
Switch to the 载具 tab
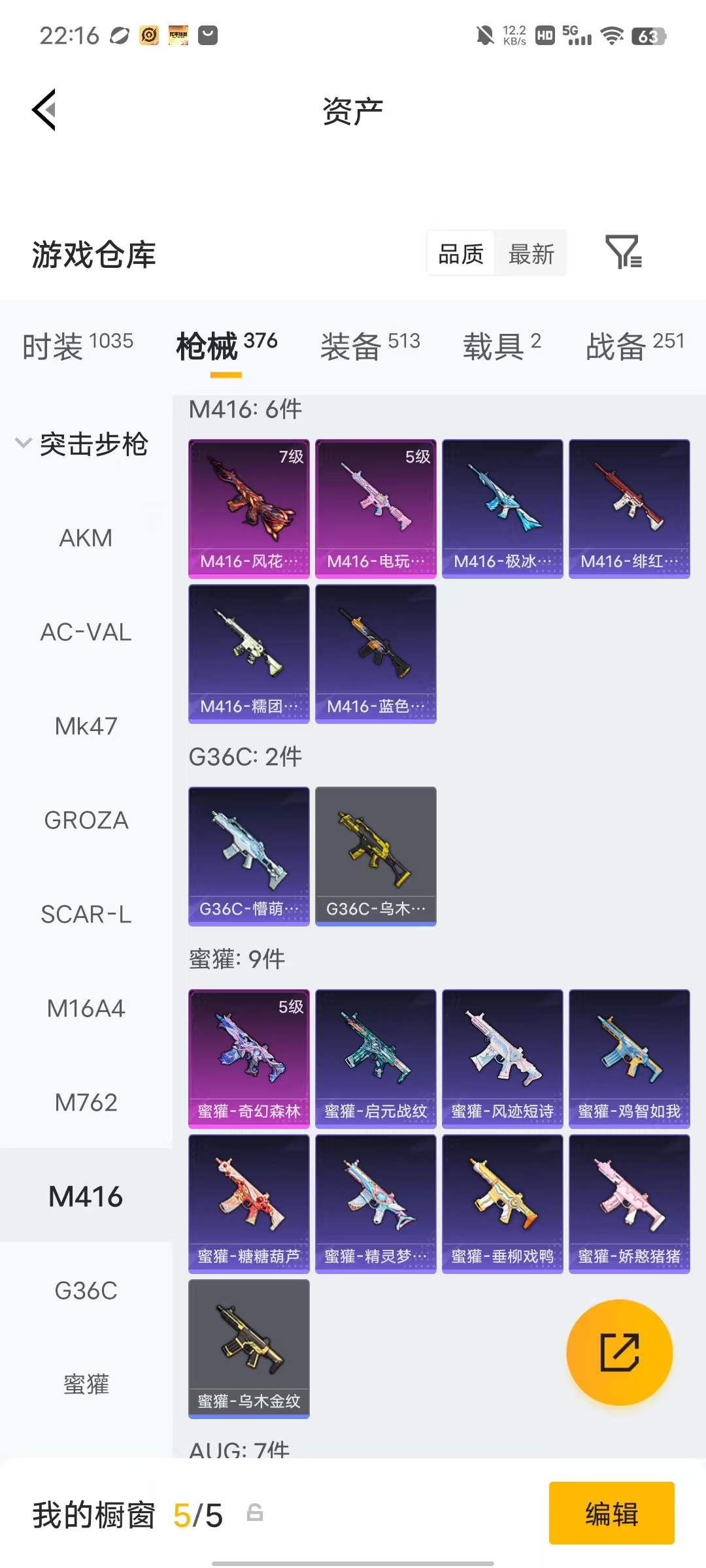pos(502,346)
